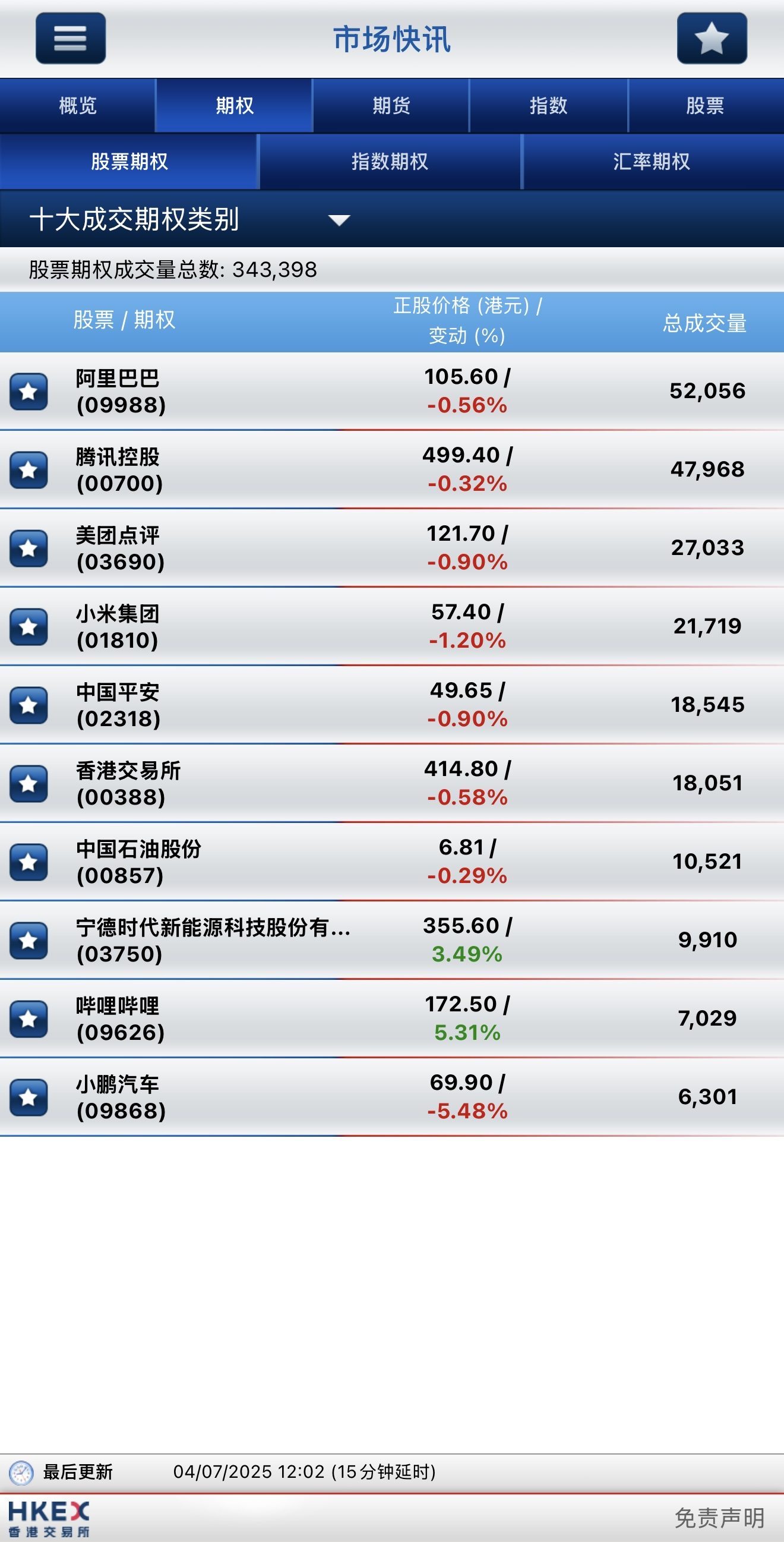Image resolution: width=784 pixels, height=1542 pixels.
Task: Switch to the 股票 tab
Action: 705,106
